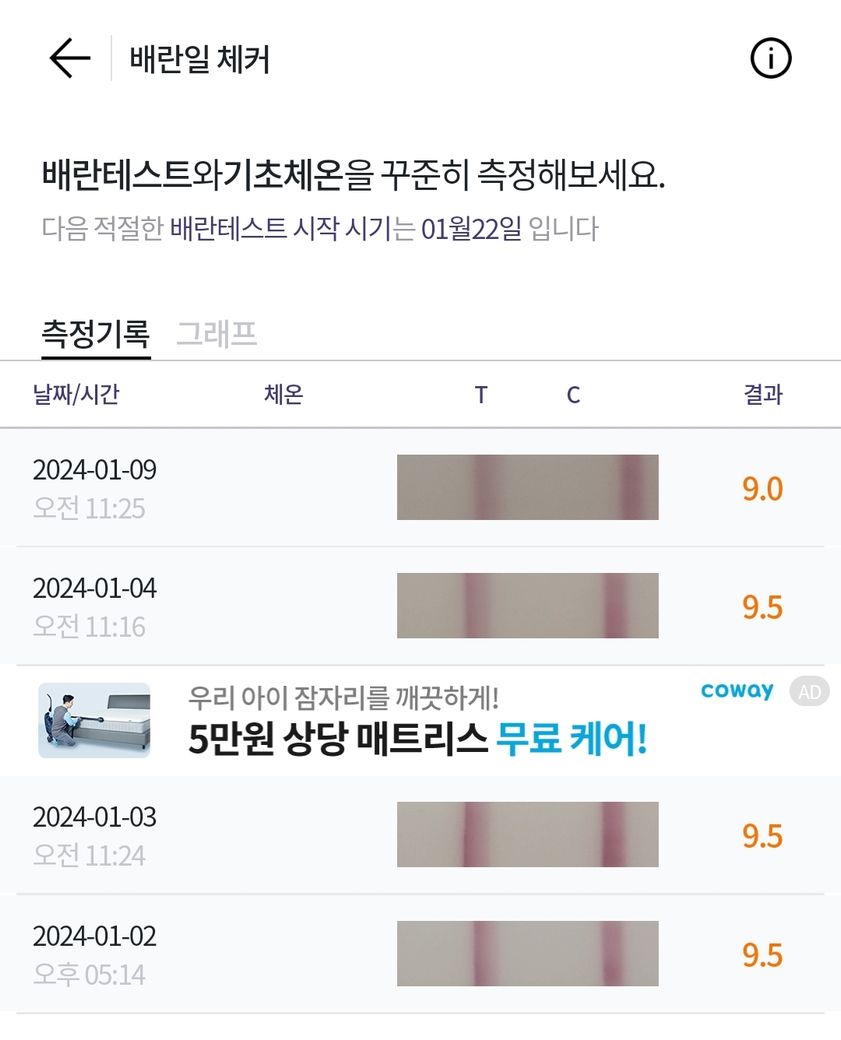841x1040 pixels.
Task: Switch to the 그래프 tab
Action: (217, 333)
